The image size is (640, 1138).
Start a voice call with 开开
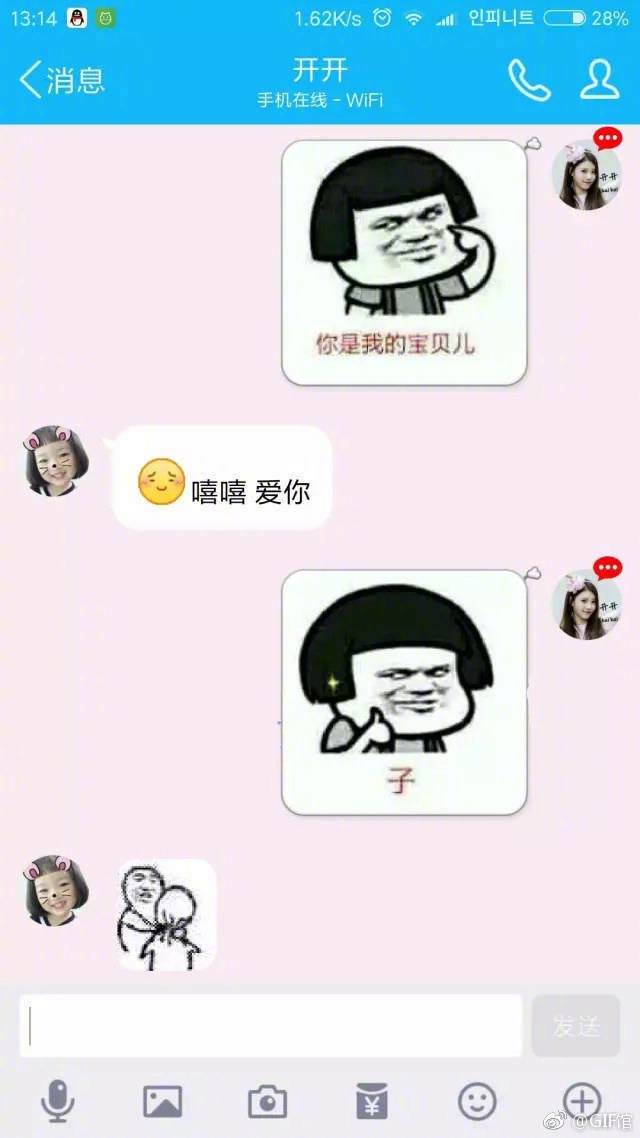(529, 80)
